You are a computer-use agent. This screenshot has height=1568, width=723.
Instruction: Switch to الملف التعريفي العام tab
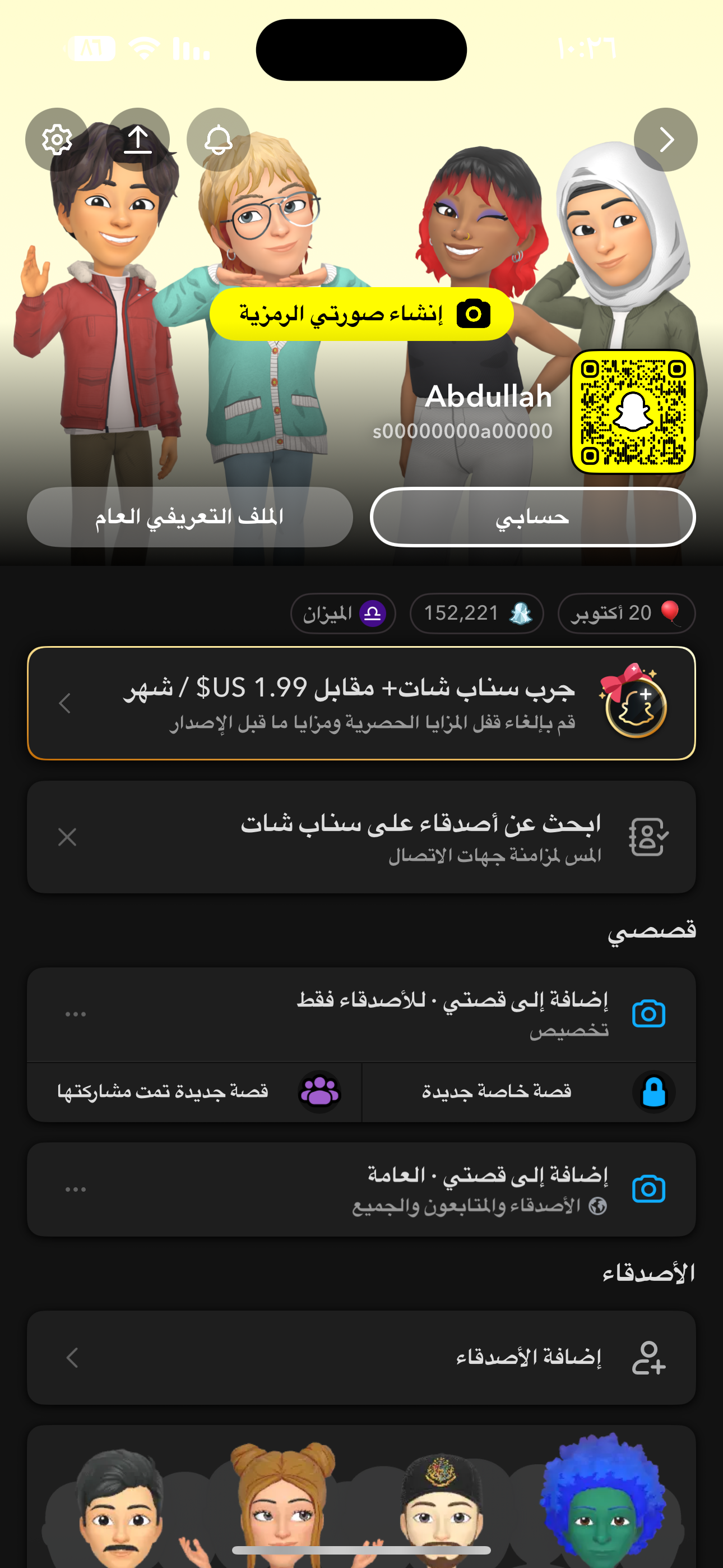pyautogui.click(x=189, y=518)
